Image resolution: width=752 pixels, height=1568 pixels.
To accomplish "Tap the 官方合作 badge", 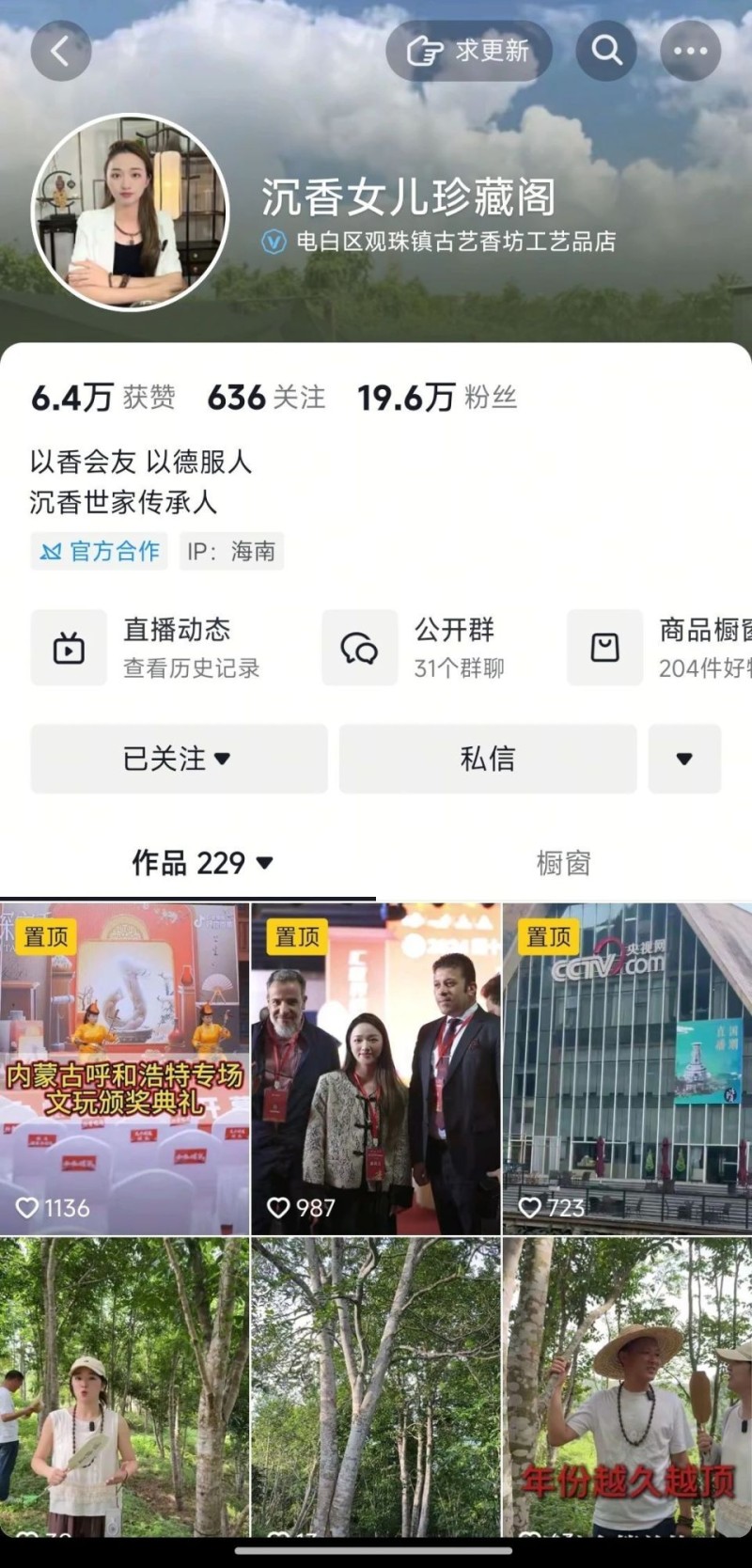I will 100,551.
